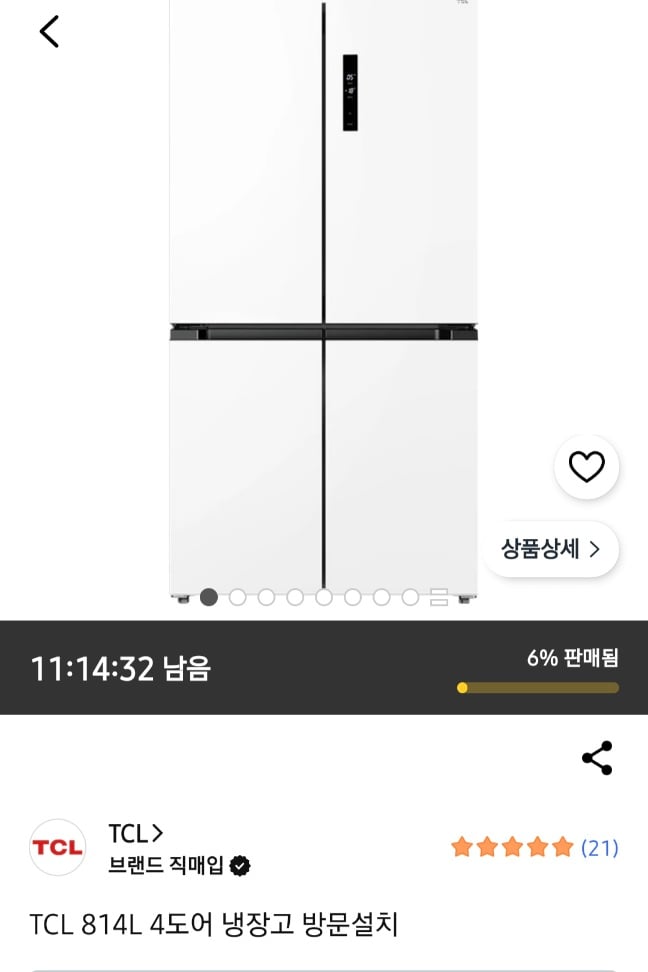Screen dimensions: 648x972
Task: Open the TCL brand store link
Action: pyautogui.click(x=136, y=833)
